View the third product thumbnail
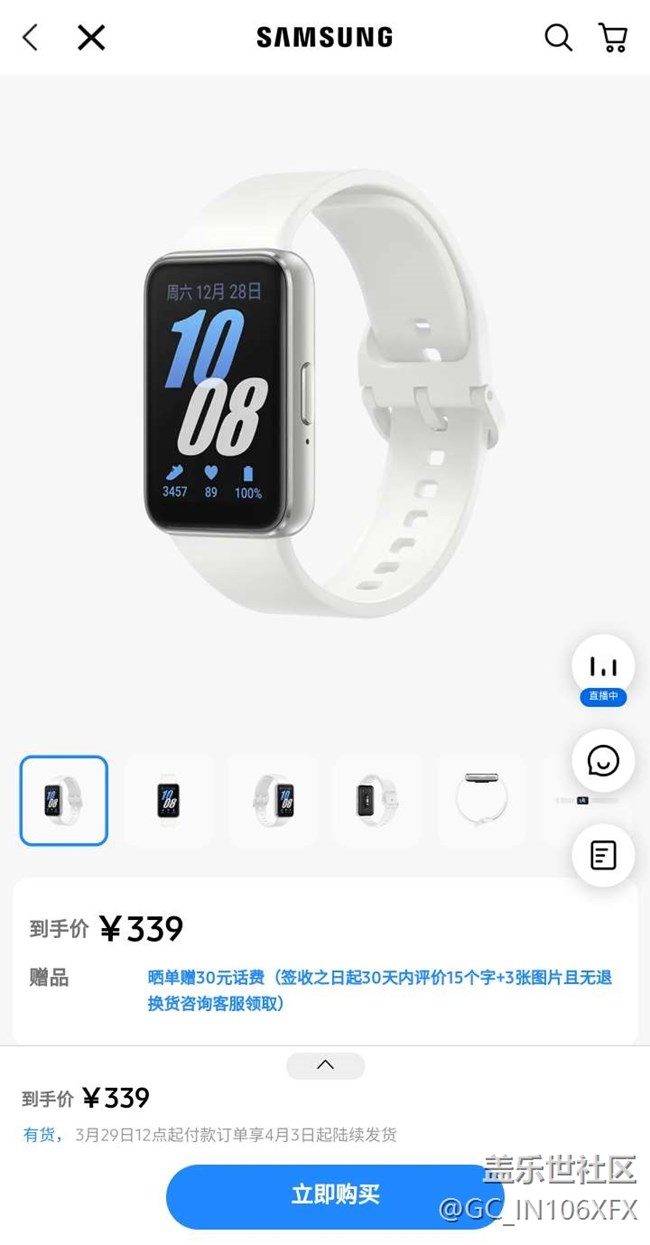Screen dimensions: 650x1245 (273, 800)
